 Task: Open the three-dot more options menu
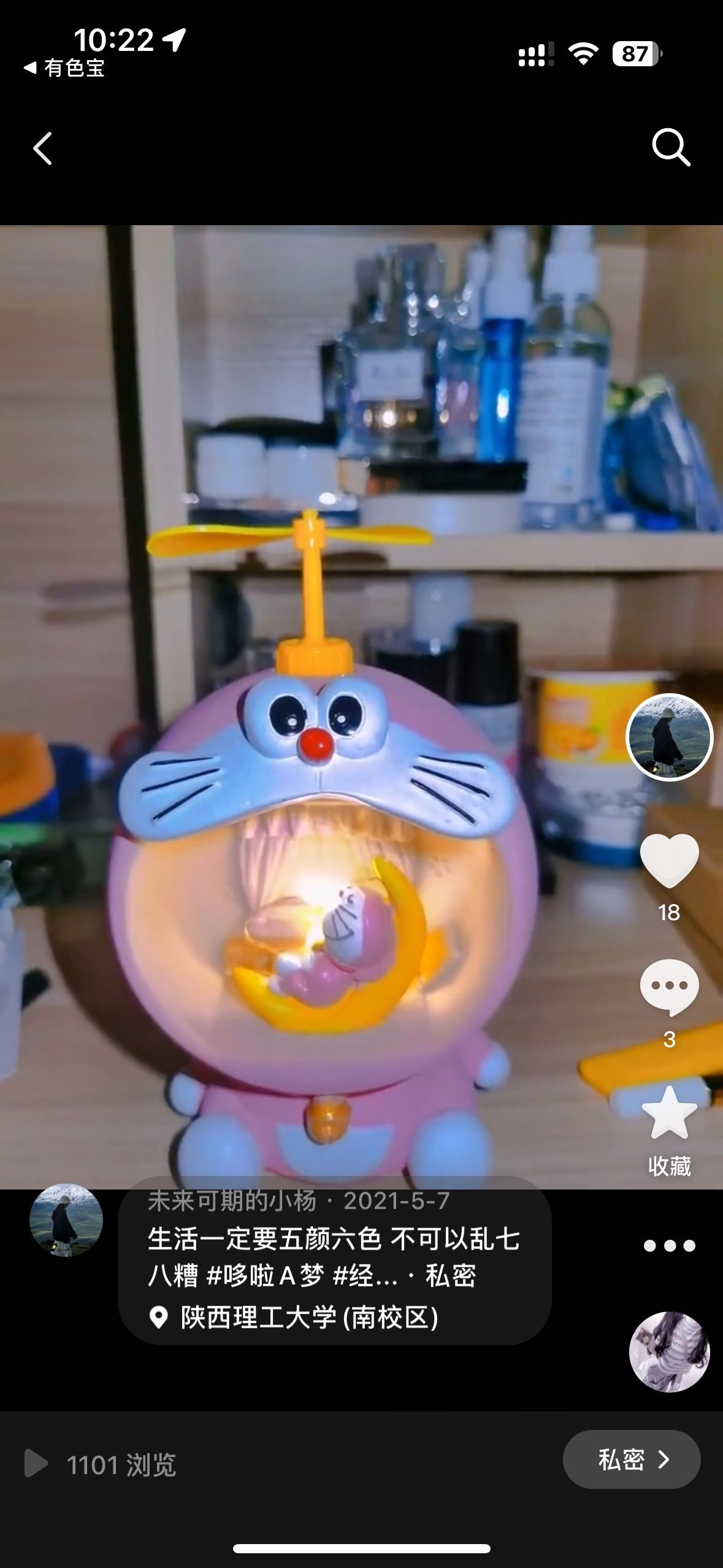coord(669,1246)
